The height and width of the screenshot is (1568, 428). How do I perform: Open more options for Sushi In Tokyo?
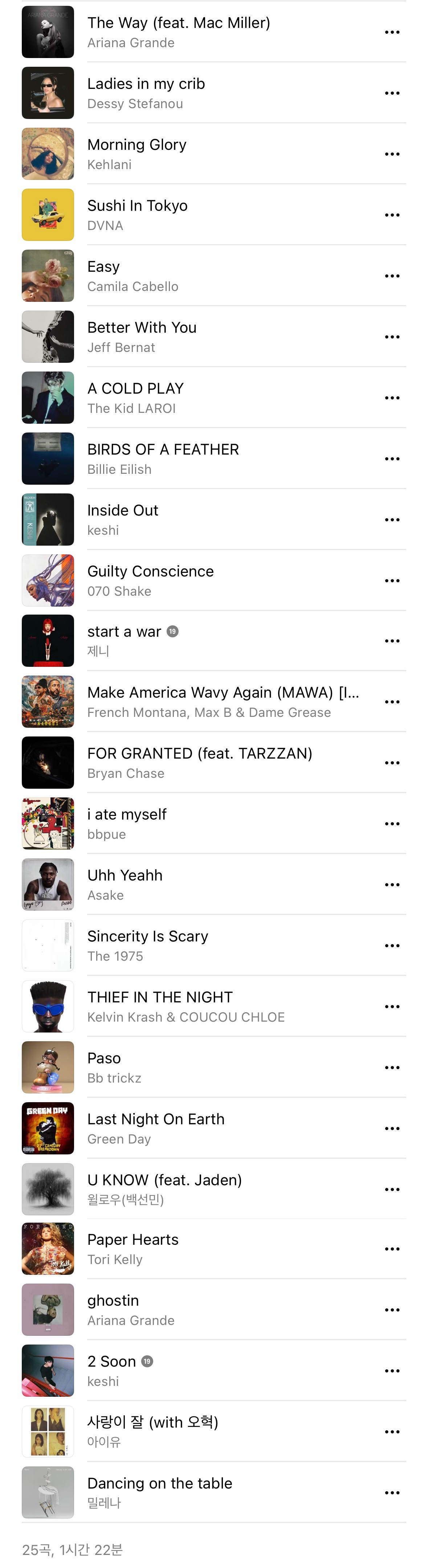(x=392, y=215)
